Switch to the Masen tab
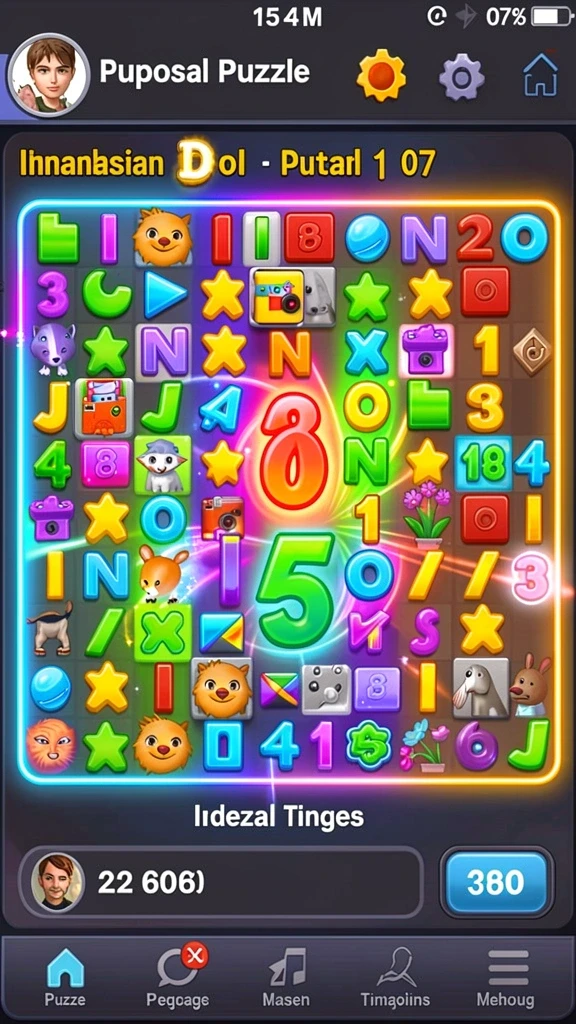This screenshot has width=576, height=1024. coord(287,977)
